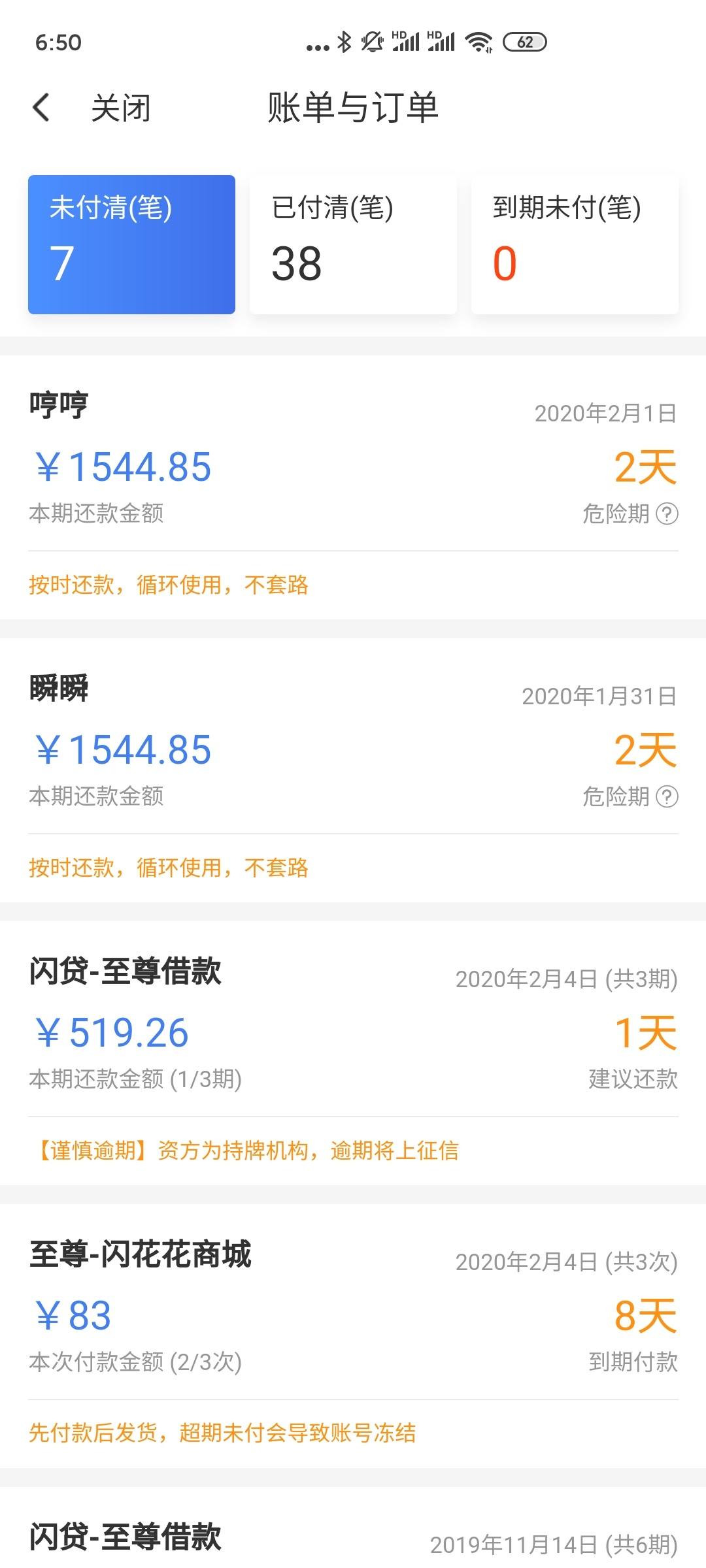Viewport: 706px width, 1568px height.
Task: Switch to the 已付清(笔) tab
Action: 353,244
